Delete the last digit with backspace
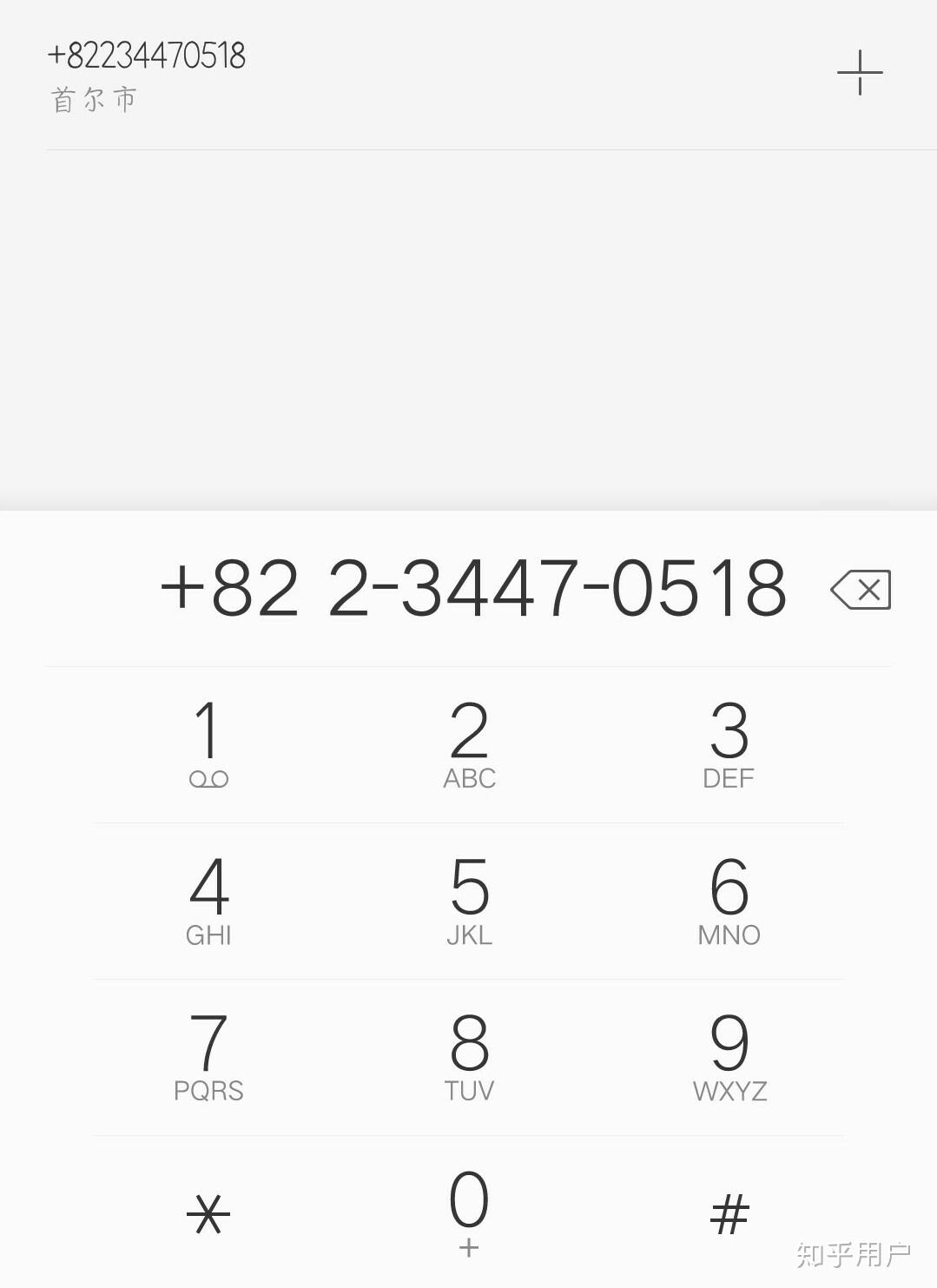937x1288 pixels. tap(861, 590)
